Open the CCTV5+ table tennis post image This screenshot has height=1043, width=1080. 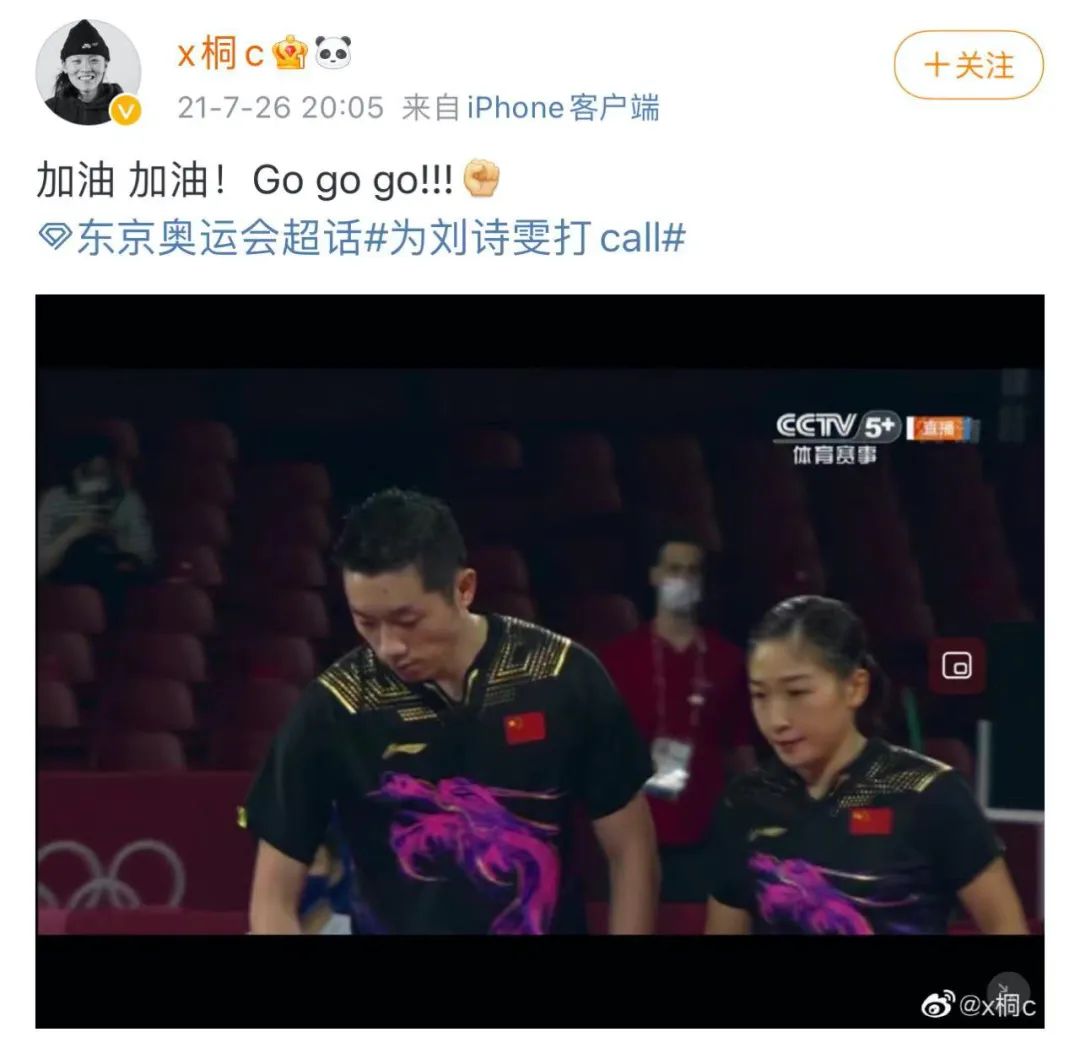click(540, 660)
